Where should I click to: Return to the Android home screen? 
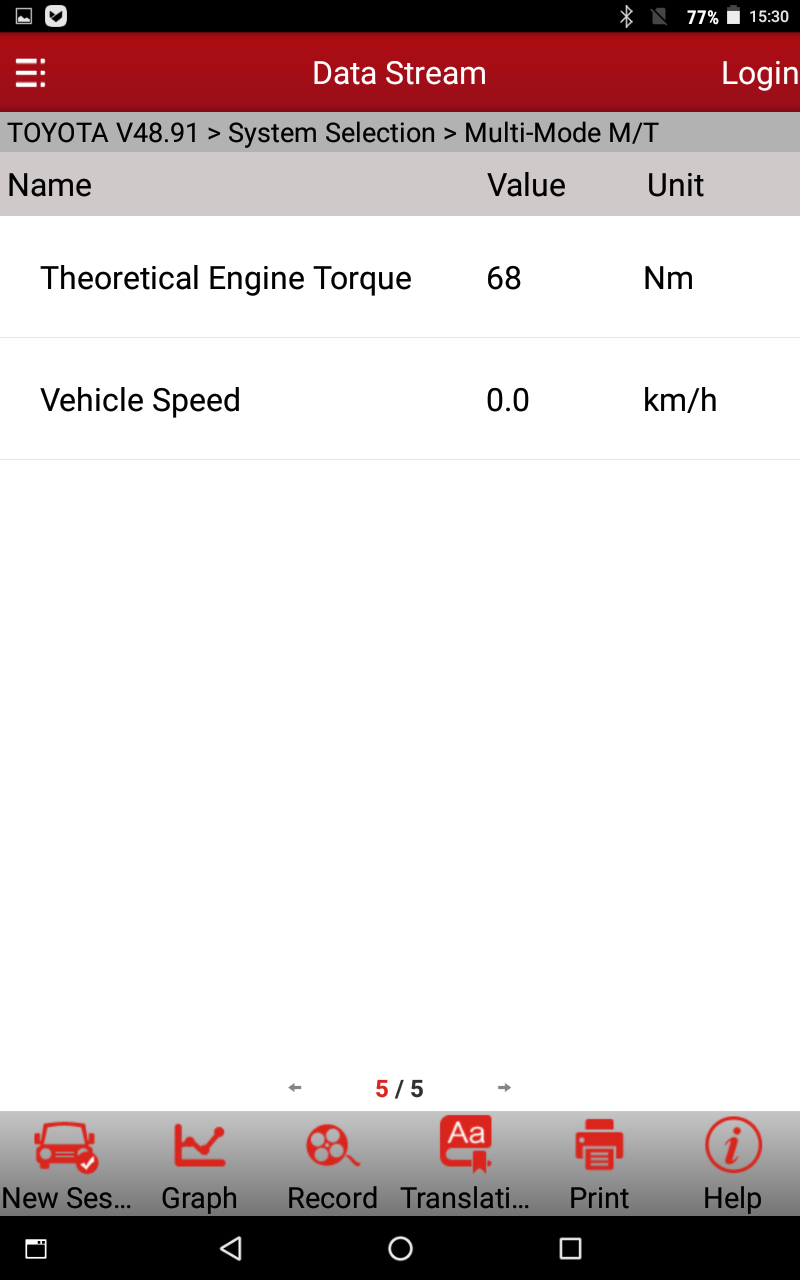400,1248
